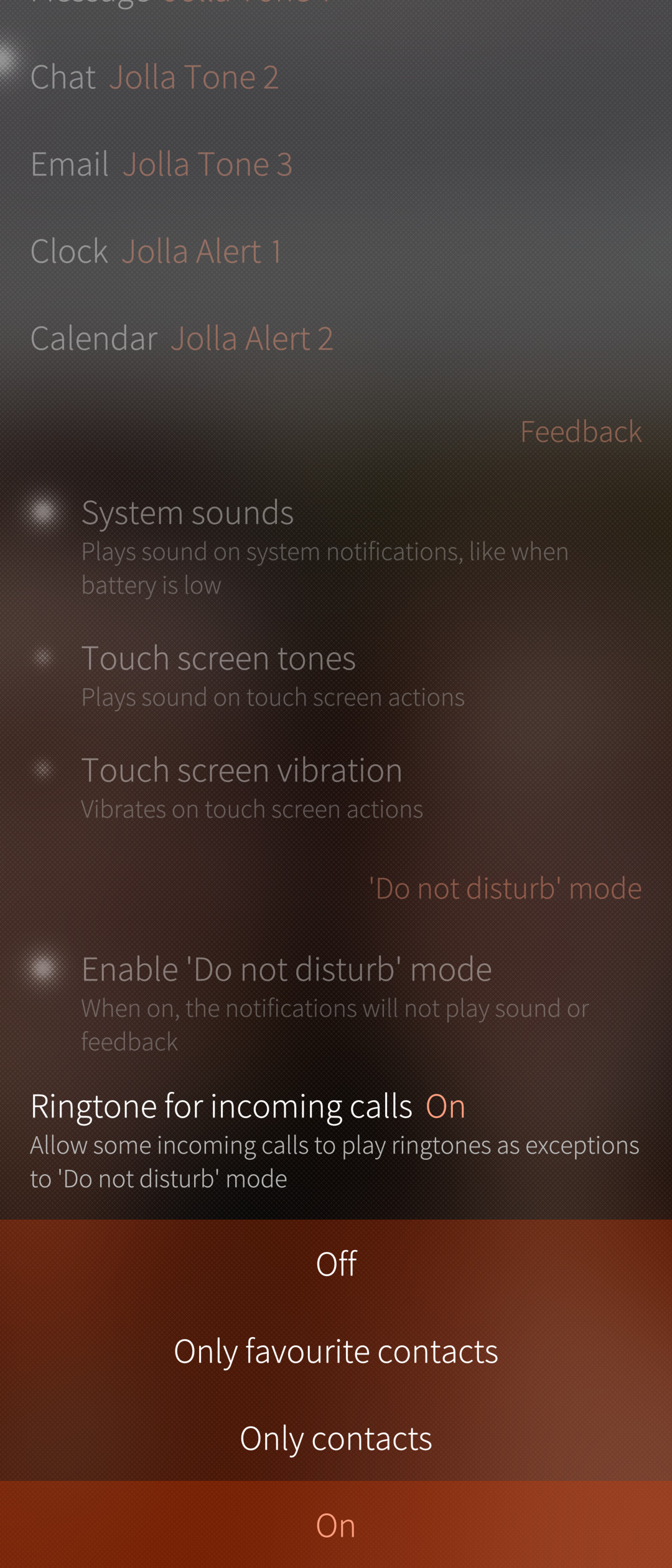The image size is (672, 1568).
Task: Toggle Touch screen vibration
Action: pyautogui.click(x=44, y=770)
